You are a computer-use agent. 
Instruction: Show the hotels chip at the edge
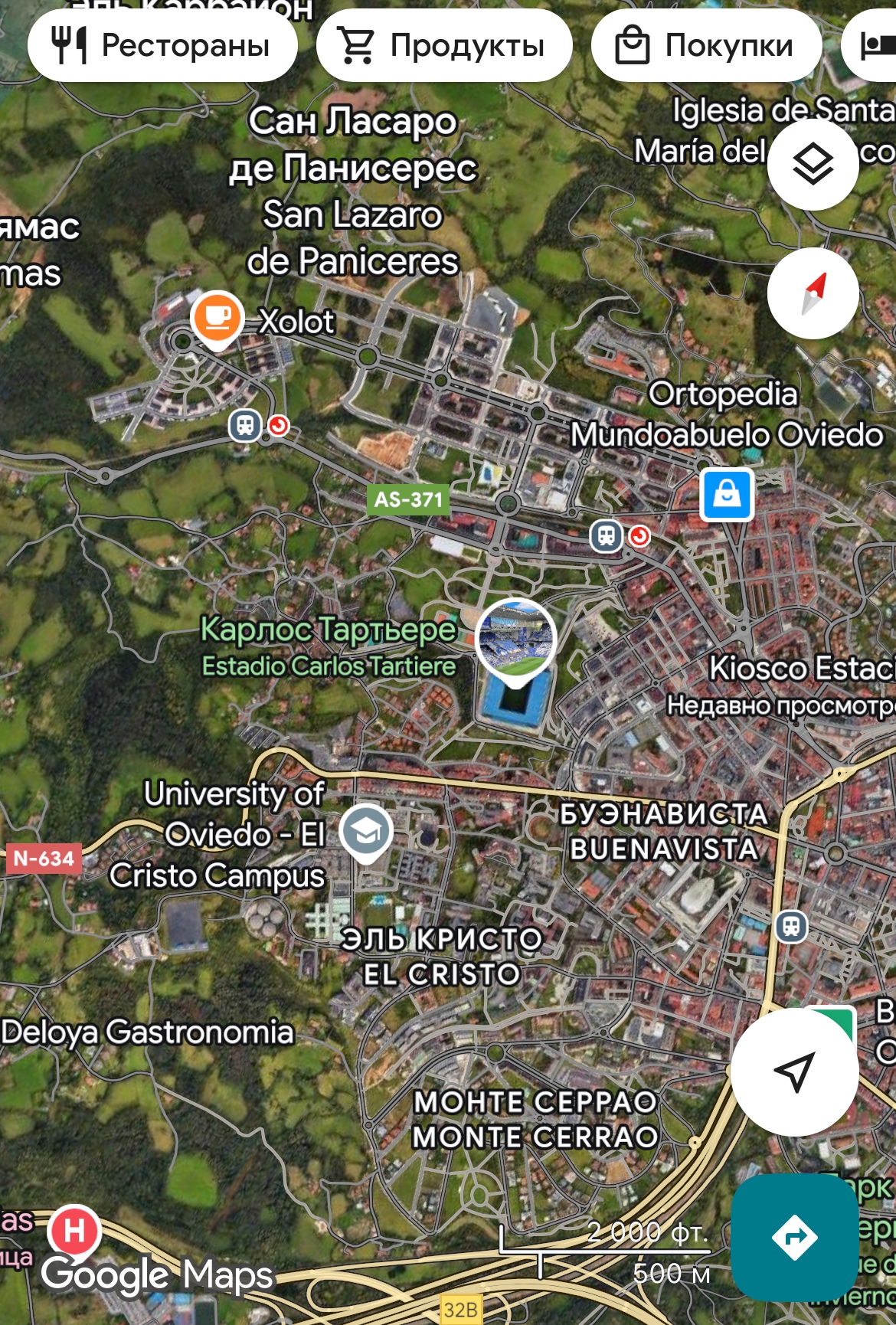[x=873, y=46]
